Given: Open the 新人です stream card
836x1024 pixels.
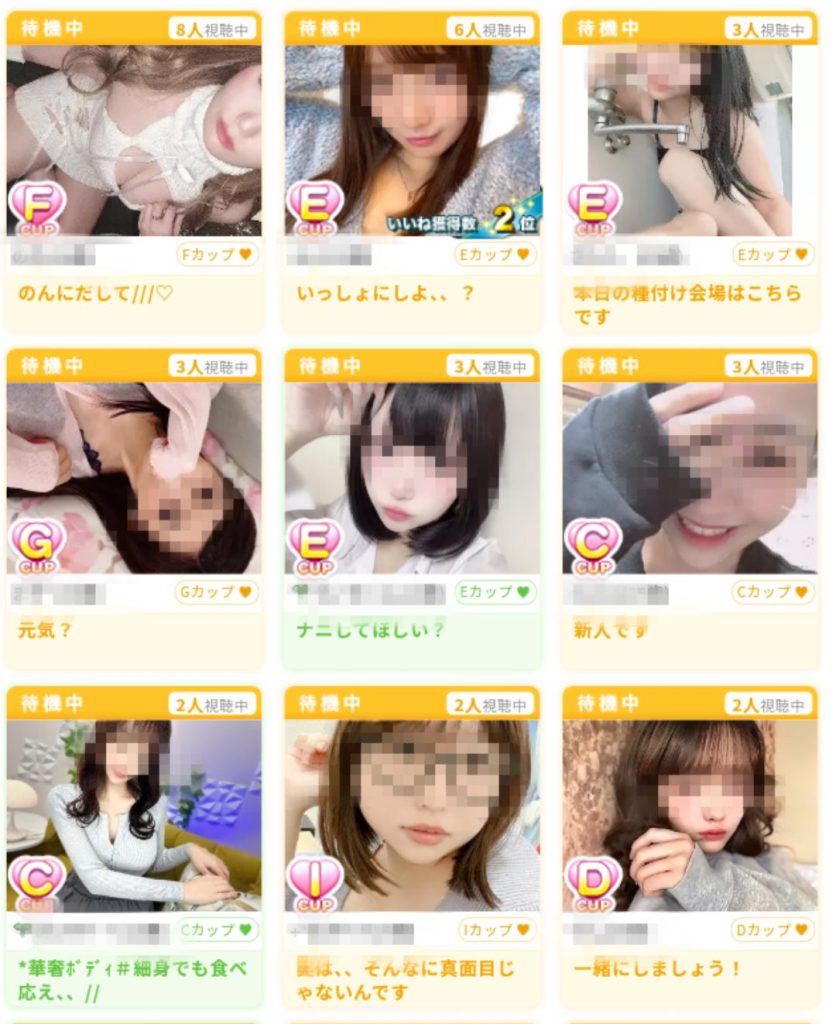Looking at the screenshot, I should point(690,478).
